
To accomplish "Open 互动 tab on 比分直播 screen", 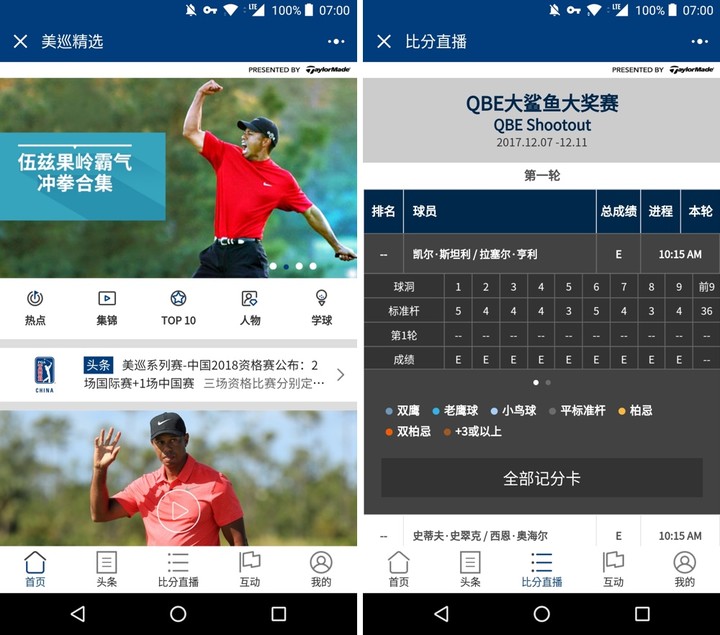I will 613,569.
